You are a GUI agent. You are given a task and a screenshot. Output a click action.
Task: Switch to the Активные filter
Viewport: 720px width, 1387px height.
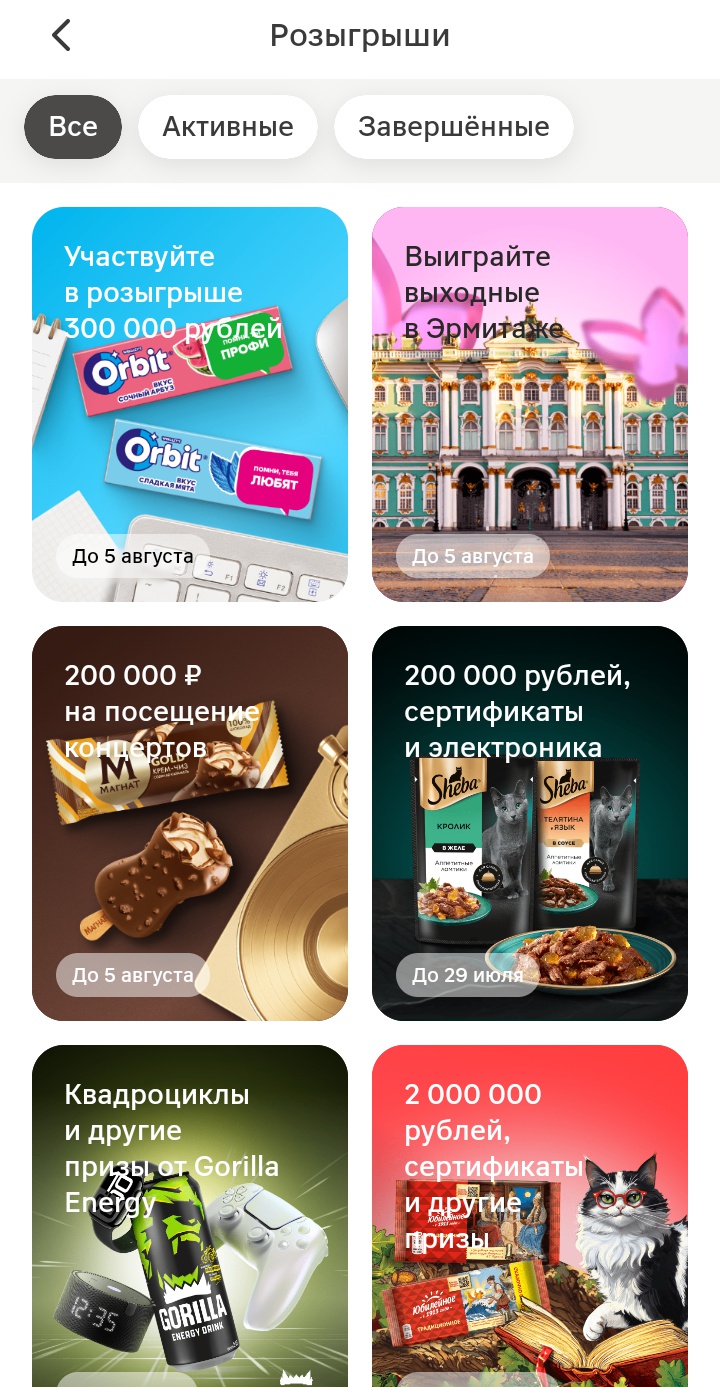pyautogui.click(x=228, y=127)
